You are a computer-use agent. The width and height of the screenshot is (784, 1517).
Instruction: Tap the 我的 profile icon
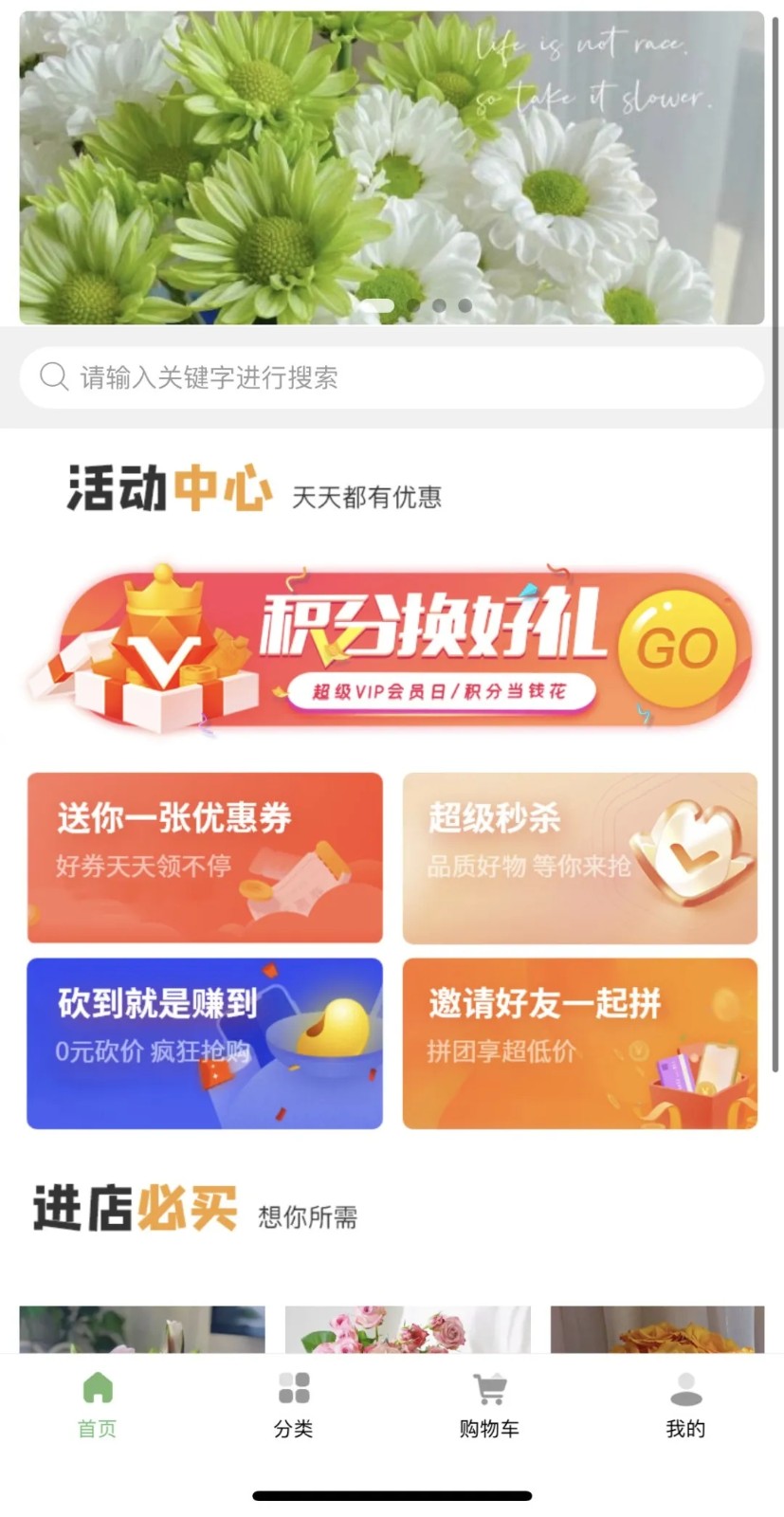(685, 1386)
